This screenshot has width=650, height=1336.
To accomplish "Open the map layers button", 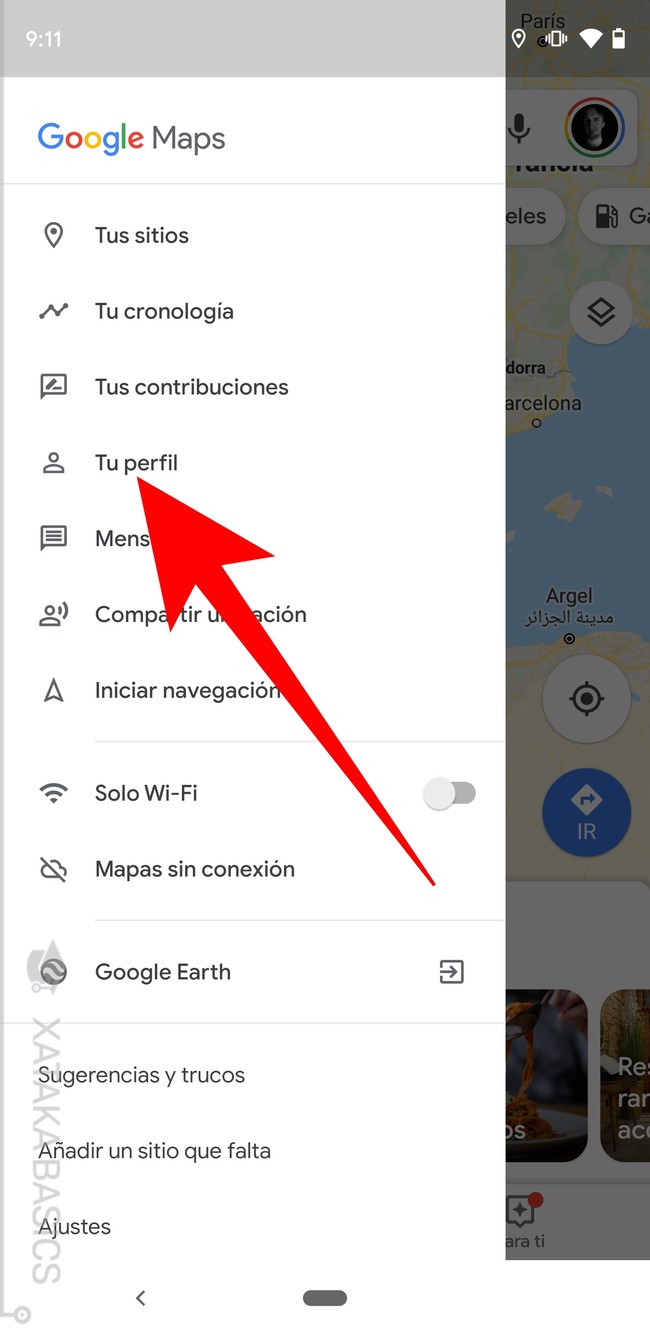I will [x=600, y=314].
